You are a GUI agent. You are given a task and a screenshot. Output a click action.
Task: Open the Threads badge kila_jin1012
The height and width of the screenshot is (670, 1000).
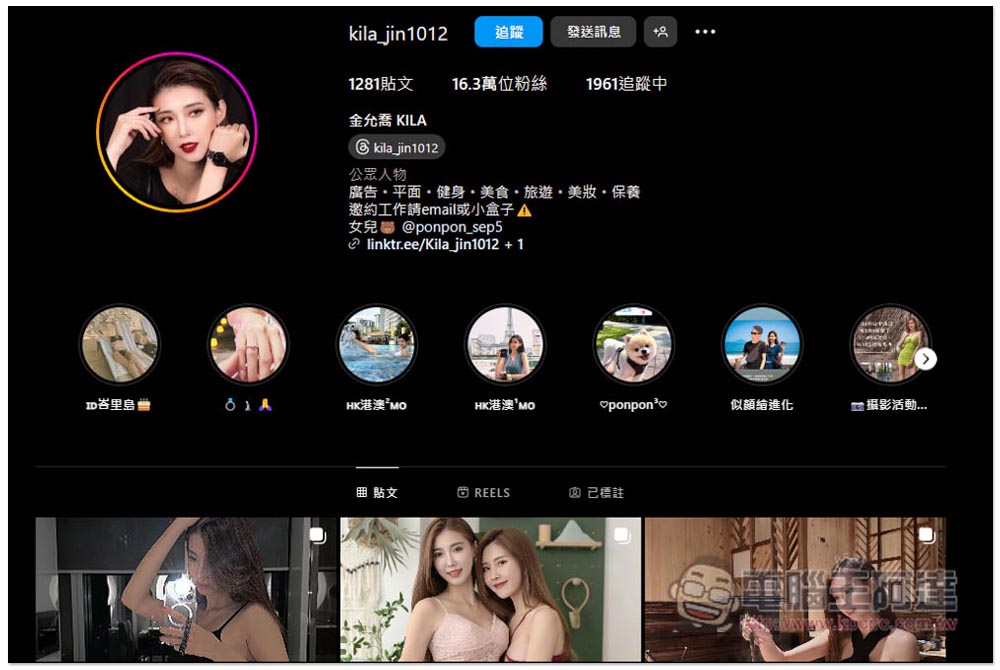(397, 148)
